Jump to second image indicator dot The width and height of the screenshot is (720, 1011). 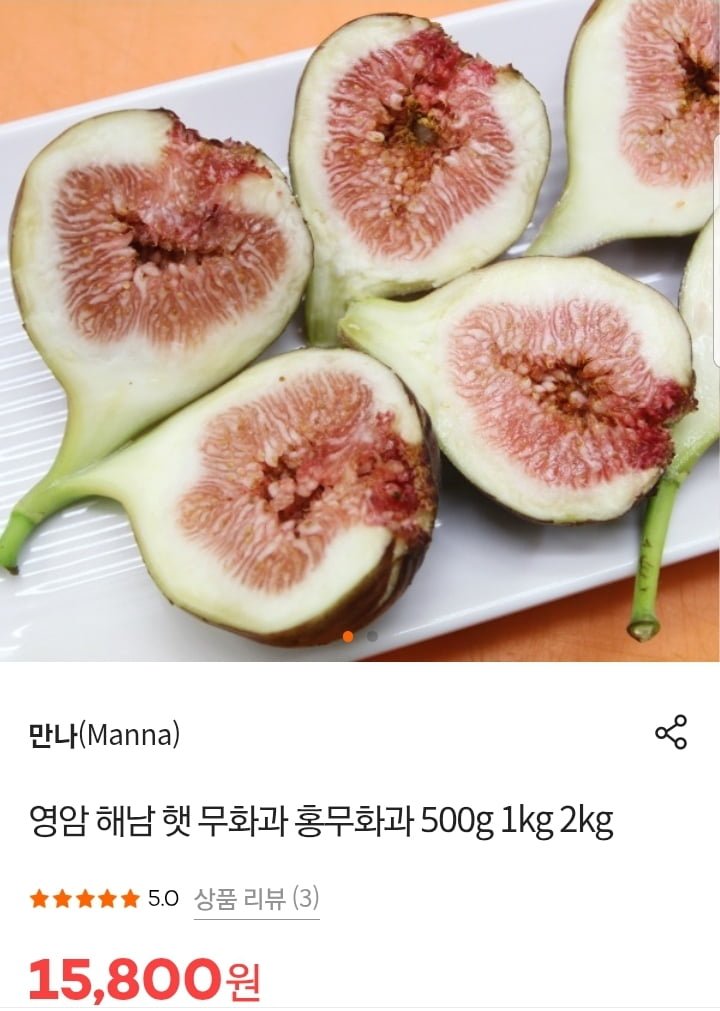tap(372, 636)
